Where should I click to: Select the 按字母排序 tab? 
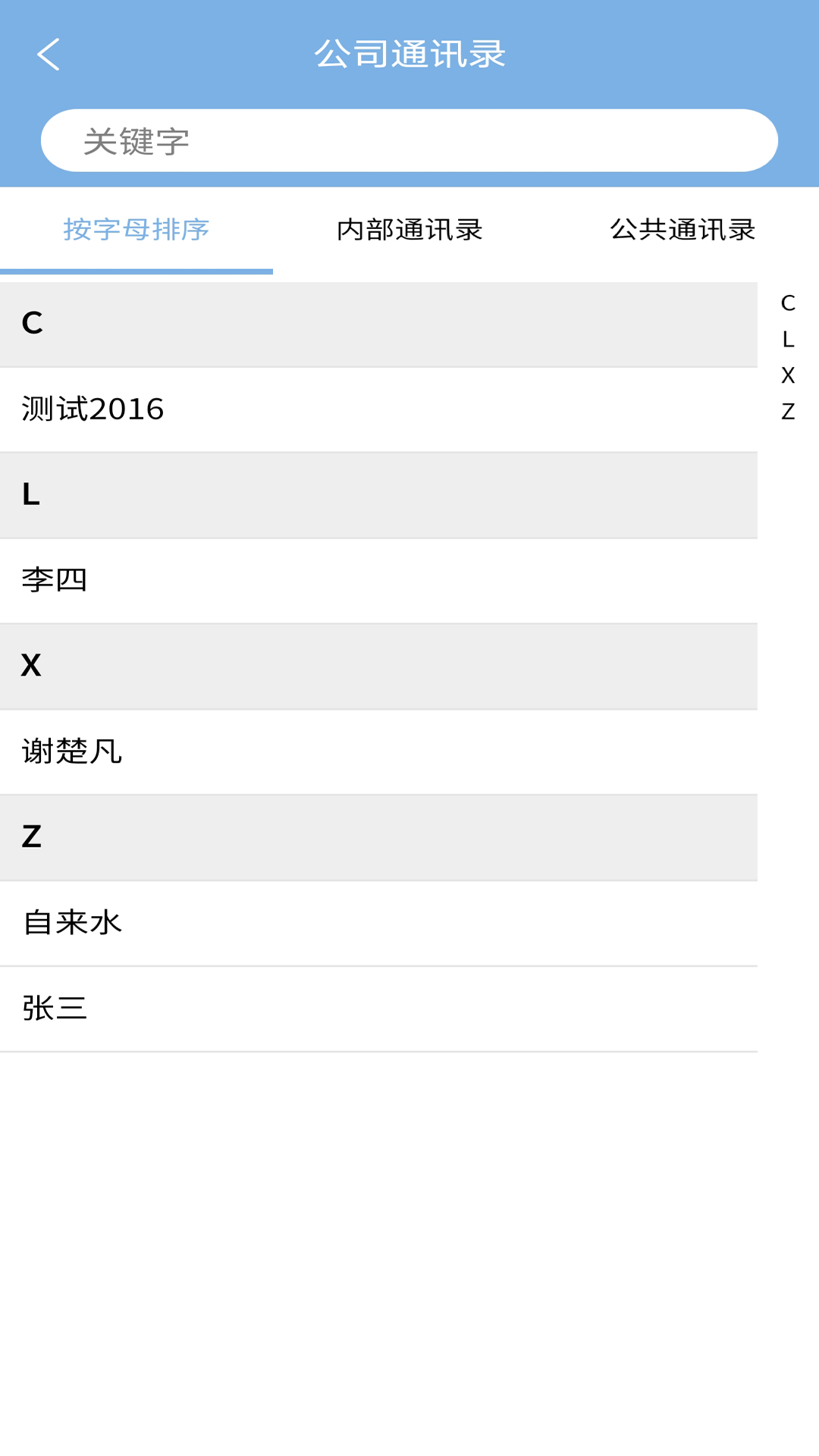coord(136,230)
